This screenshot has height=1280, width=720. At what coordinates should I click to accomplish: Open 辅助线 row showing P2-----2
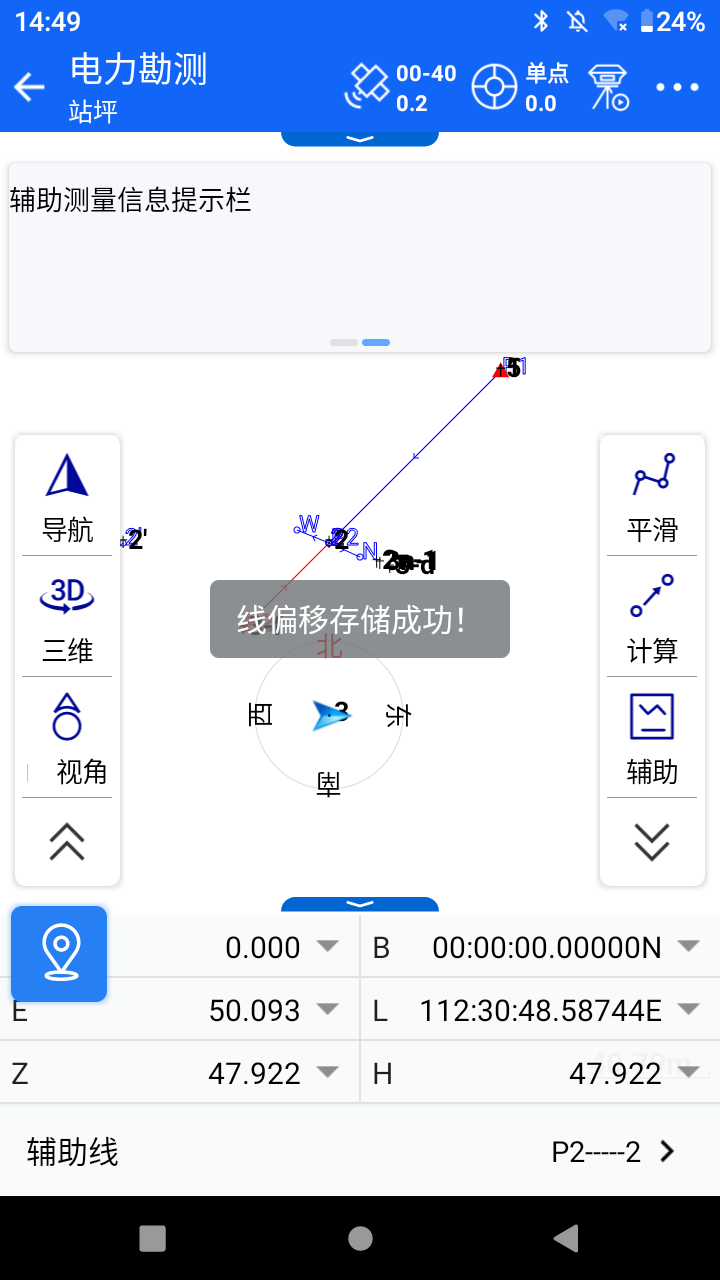(360, 1152)
